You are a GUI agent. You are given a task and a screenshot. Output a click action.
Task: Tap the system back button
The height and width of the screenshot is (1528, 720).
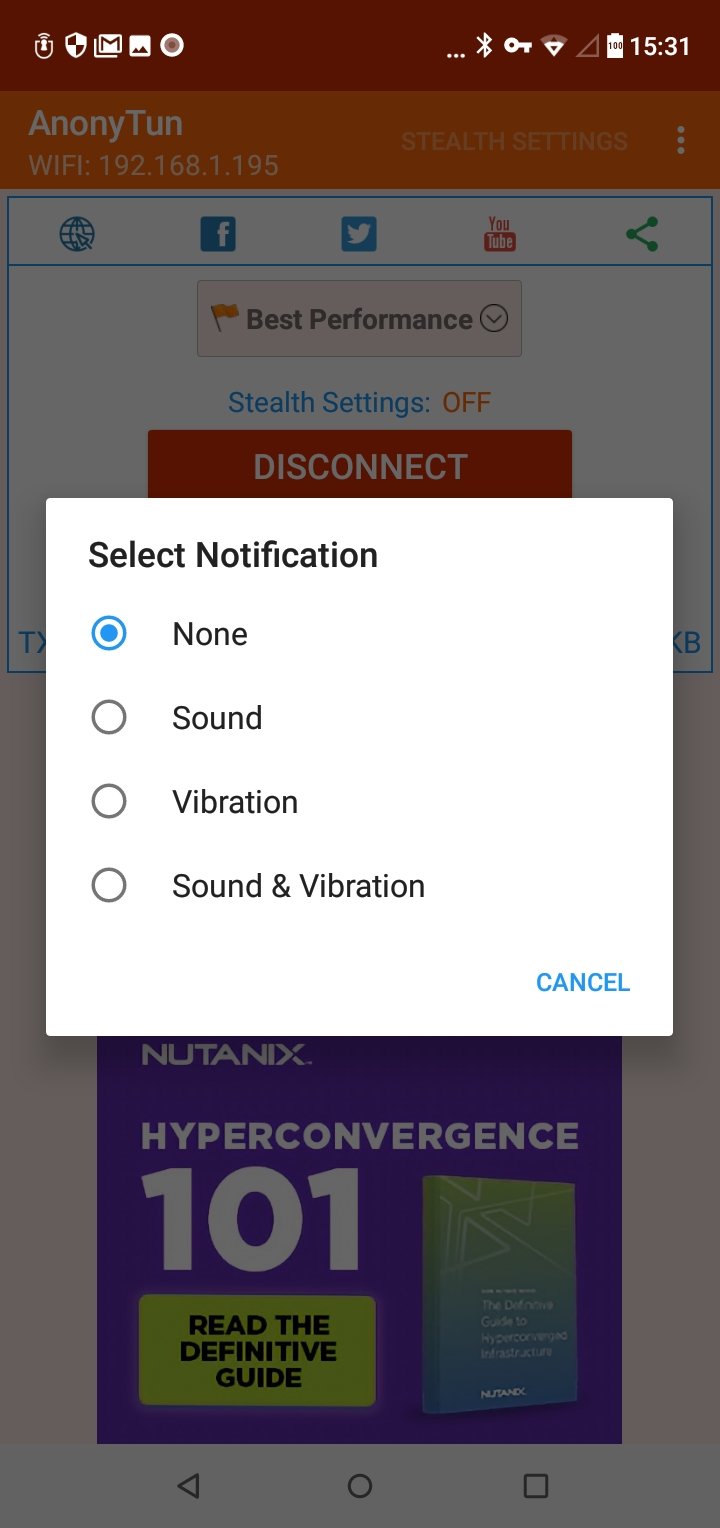(188, 1486)
